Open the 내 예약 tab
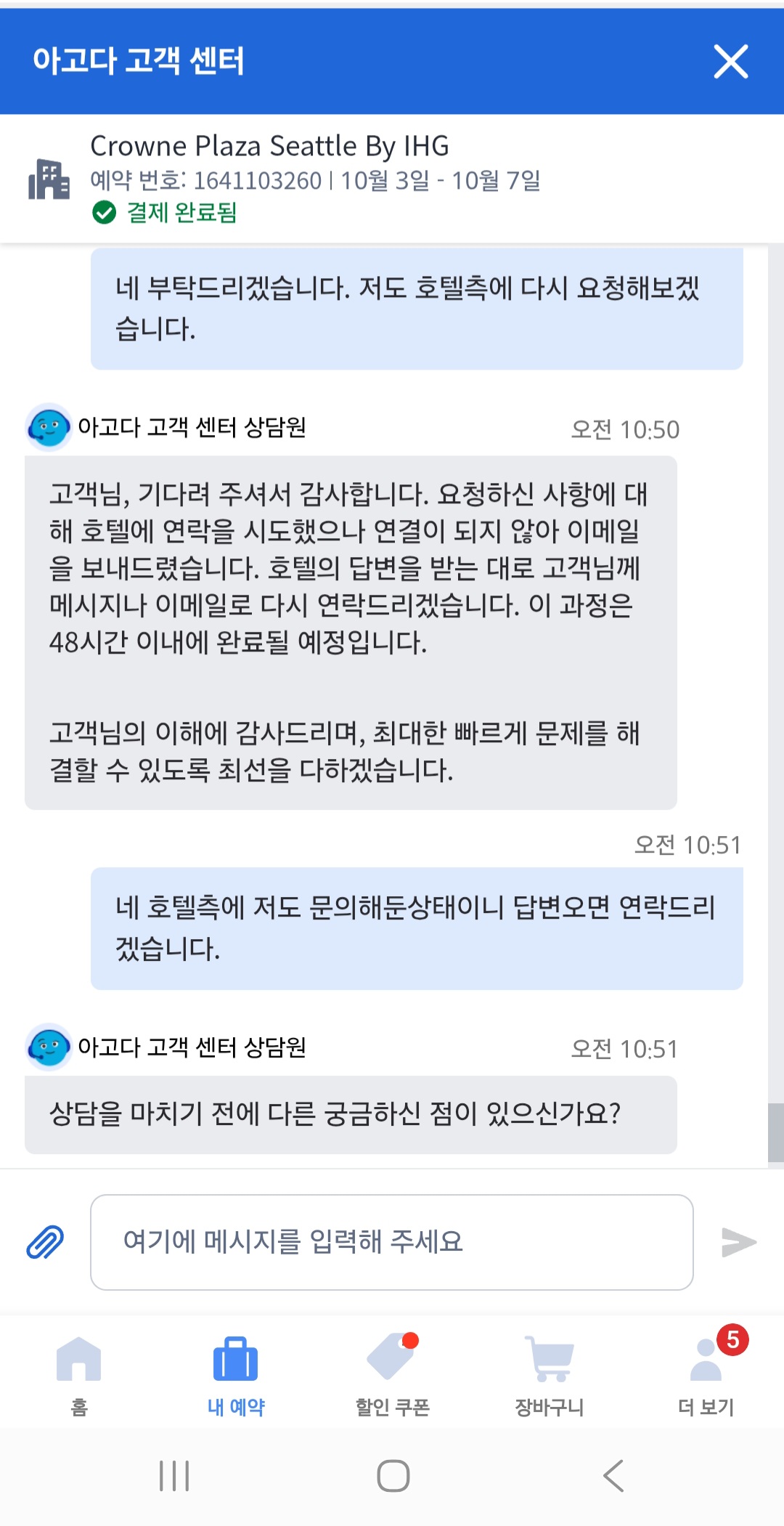 [235, 1376]
